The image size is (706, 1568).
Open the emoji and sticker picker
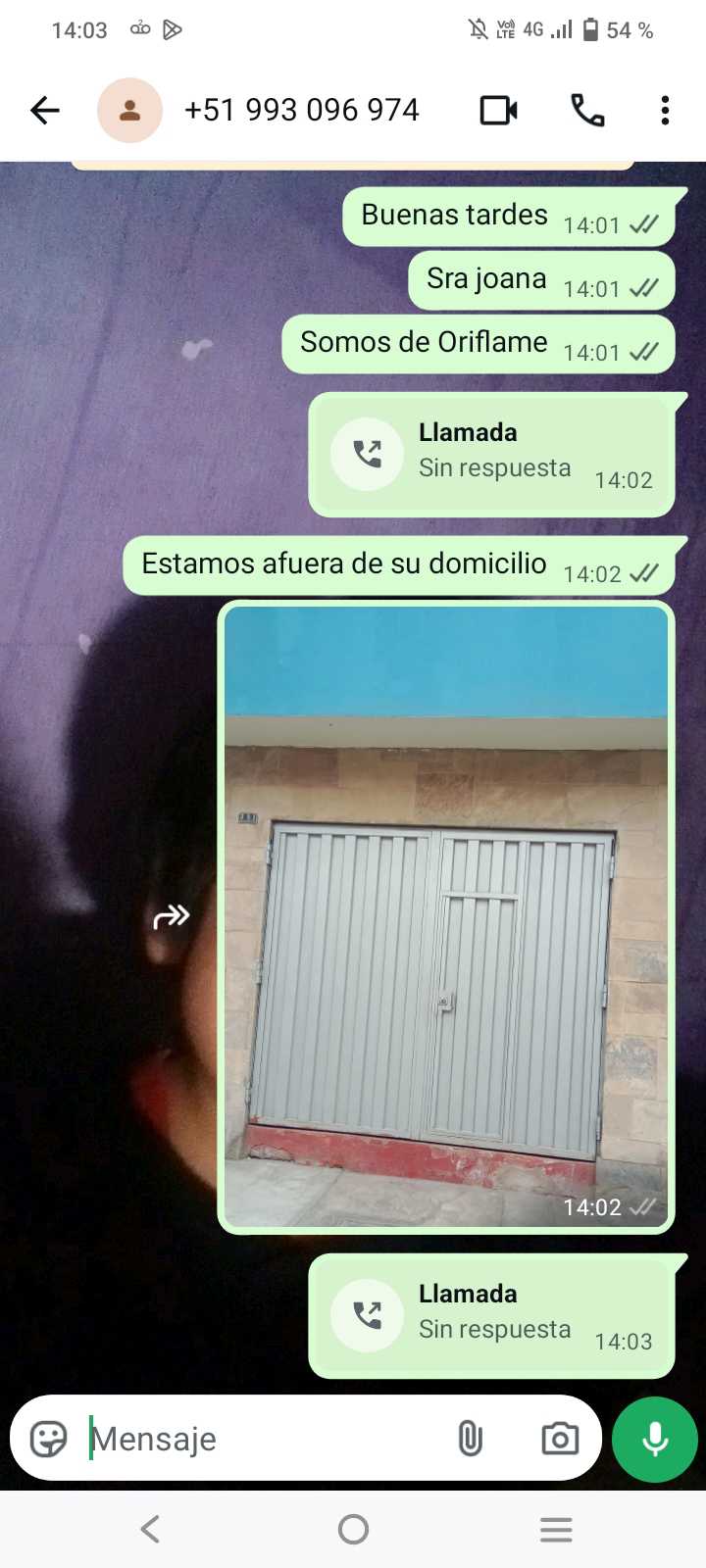click(48, 1439)
